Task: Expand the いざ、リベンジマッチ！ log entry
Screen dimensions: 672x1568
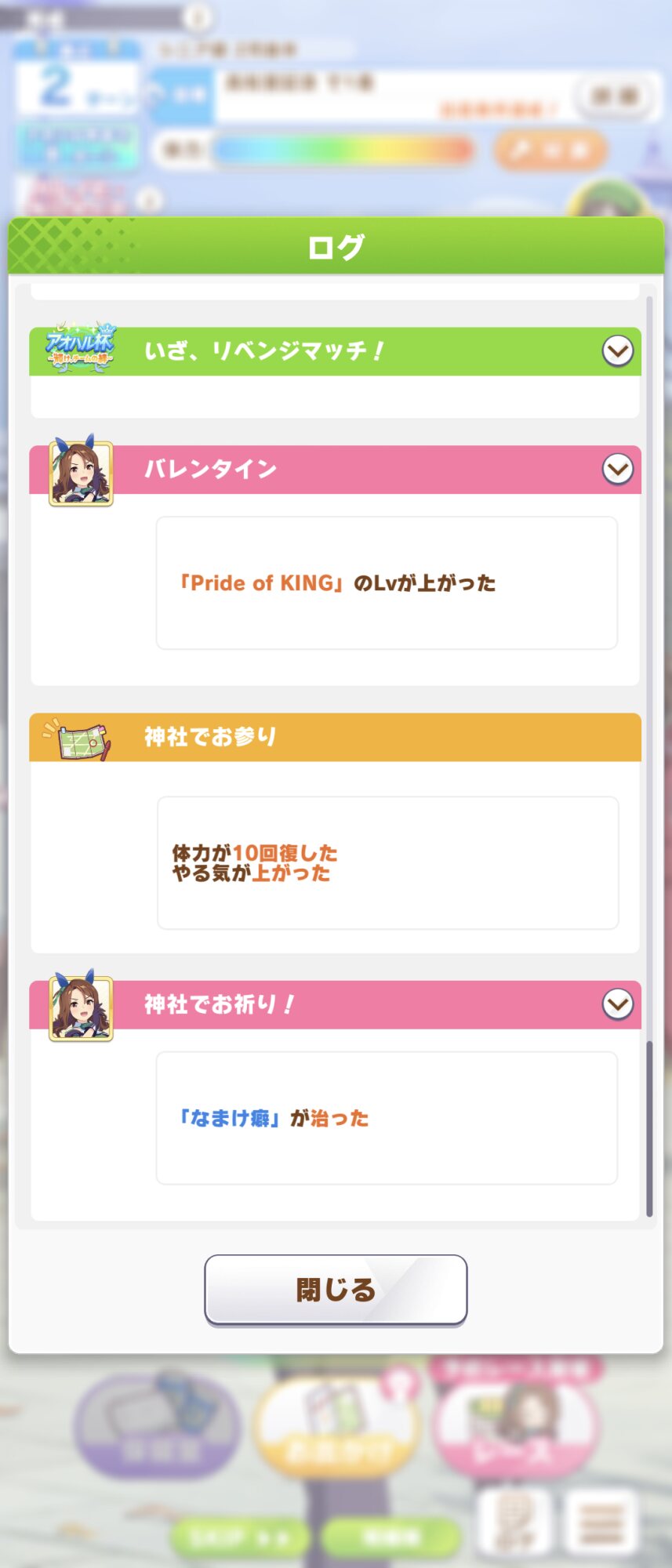Action: coord(618,351)
